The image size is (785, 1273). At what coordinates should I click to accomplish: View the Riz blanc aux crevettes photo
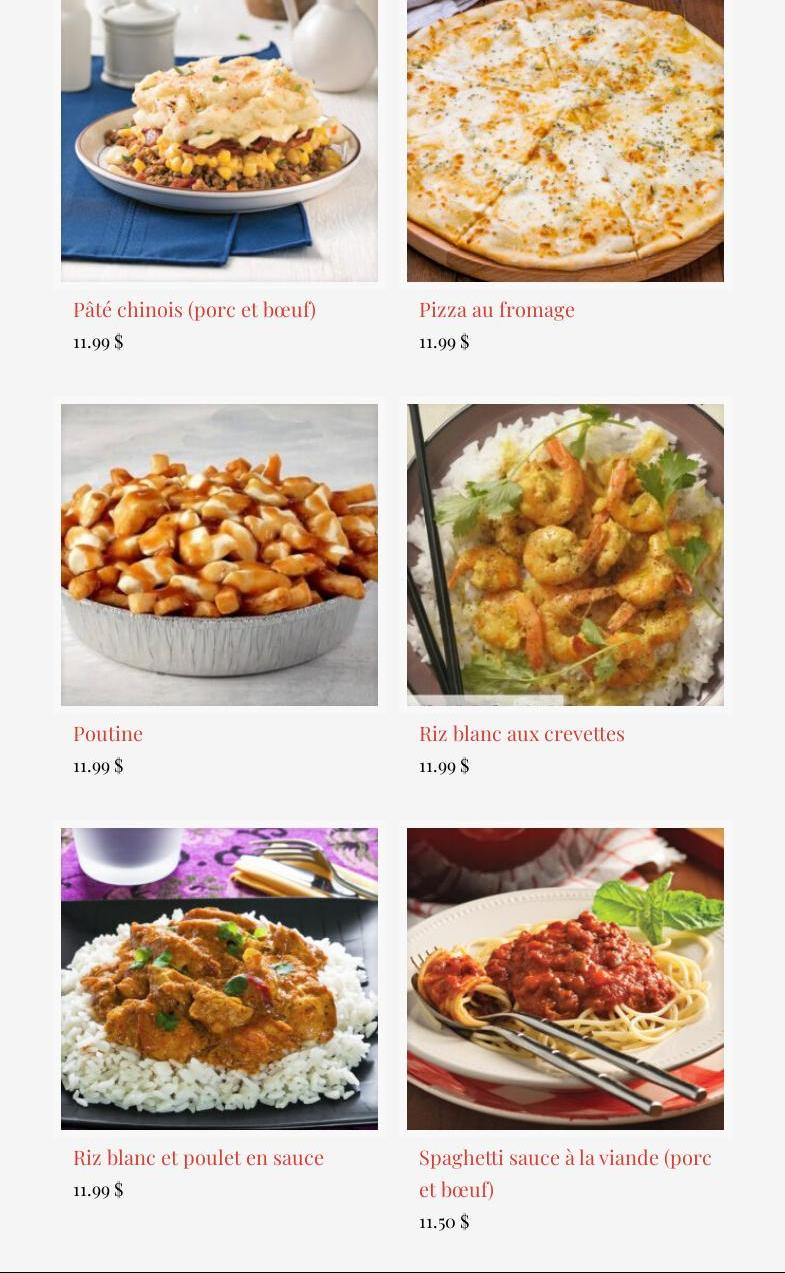coord(565,555)
